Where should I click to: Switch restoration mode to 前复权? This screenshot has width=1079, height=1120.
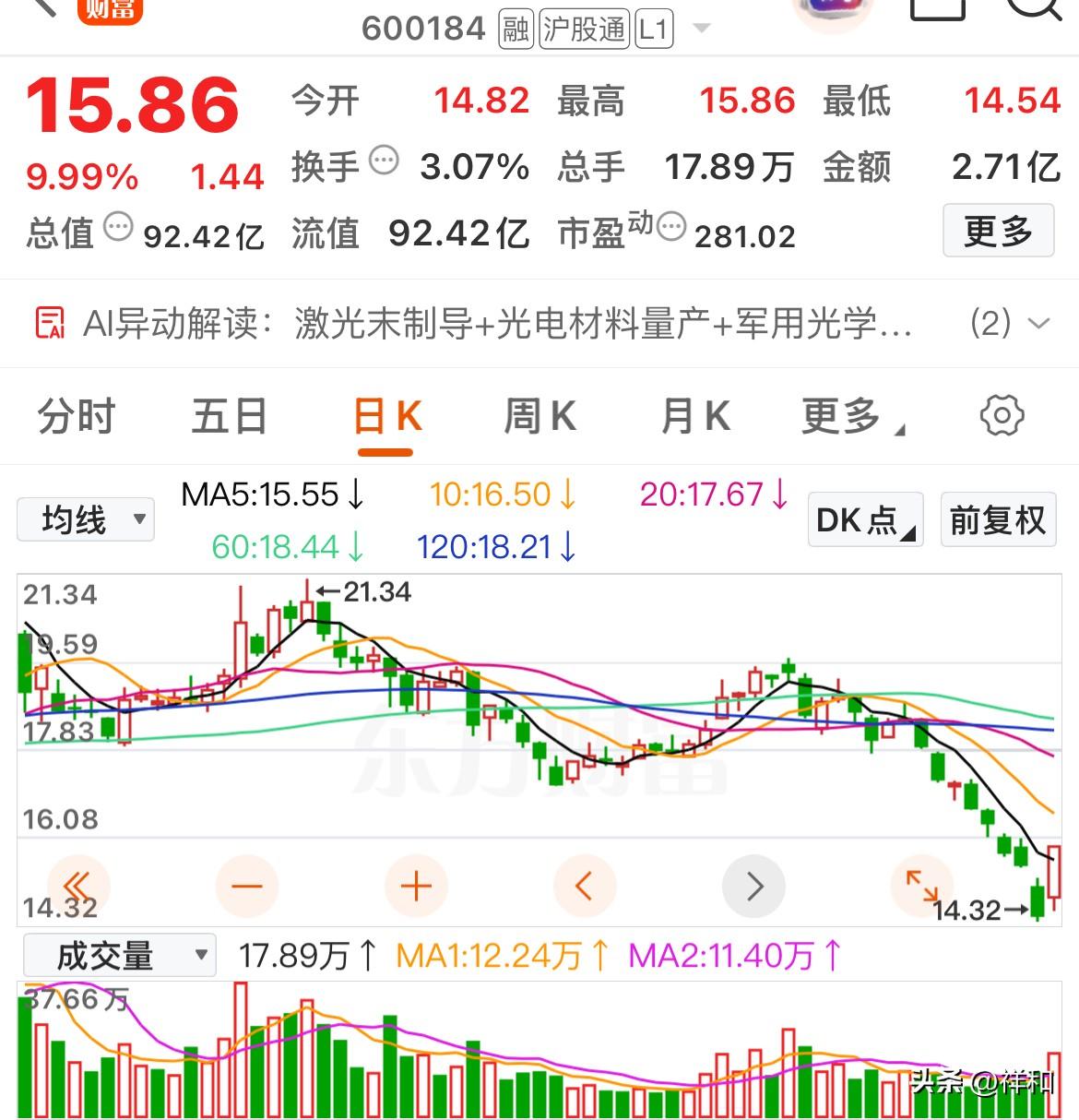point(998,519)
